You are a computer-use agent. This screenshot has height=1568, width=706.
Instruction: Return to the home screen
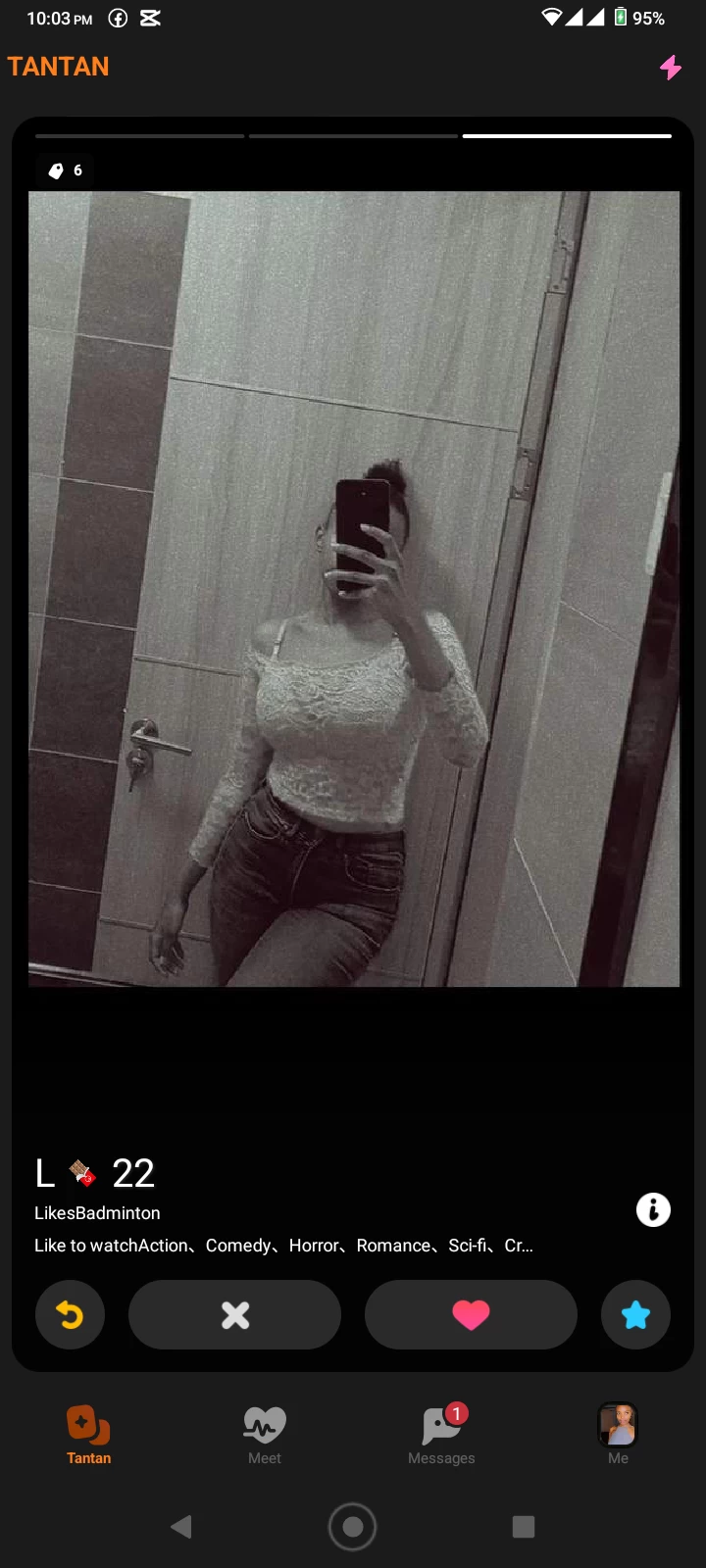[x=353, y=1526]
